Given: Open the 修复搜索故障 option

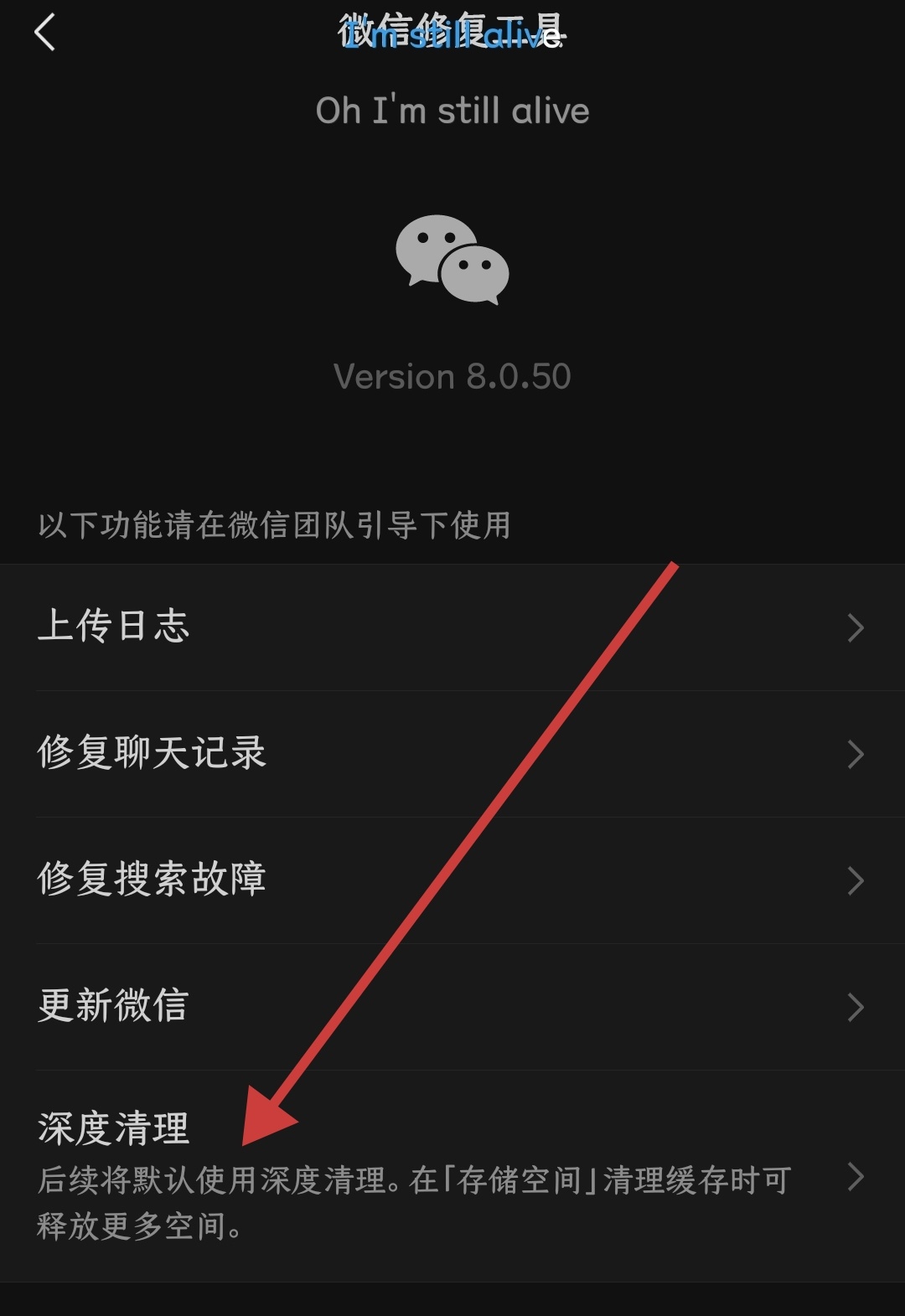Looking at the screenshot, I should click(452, 880).
